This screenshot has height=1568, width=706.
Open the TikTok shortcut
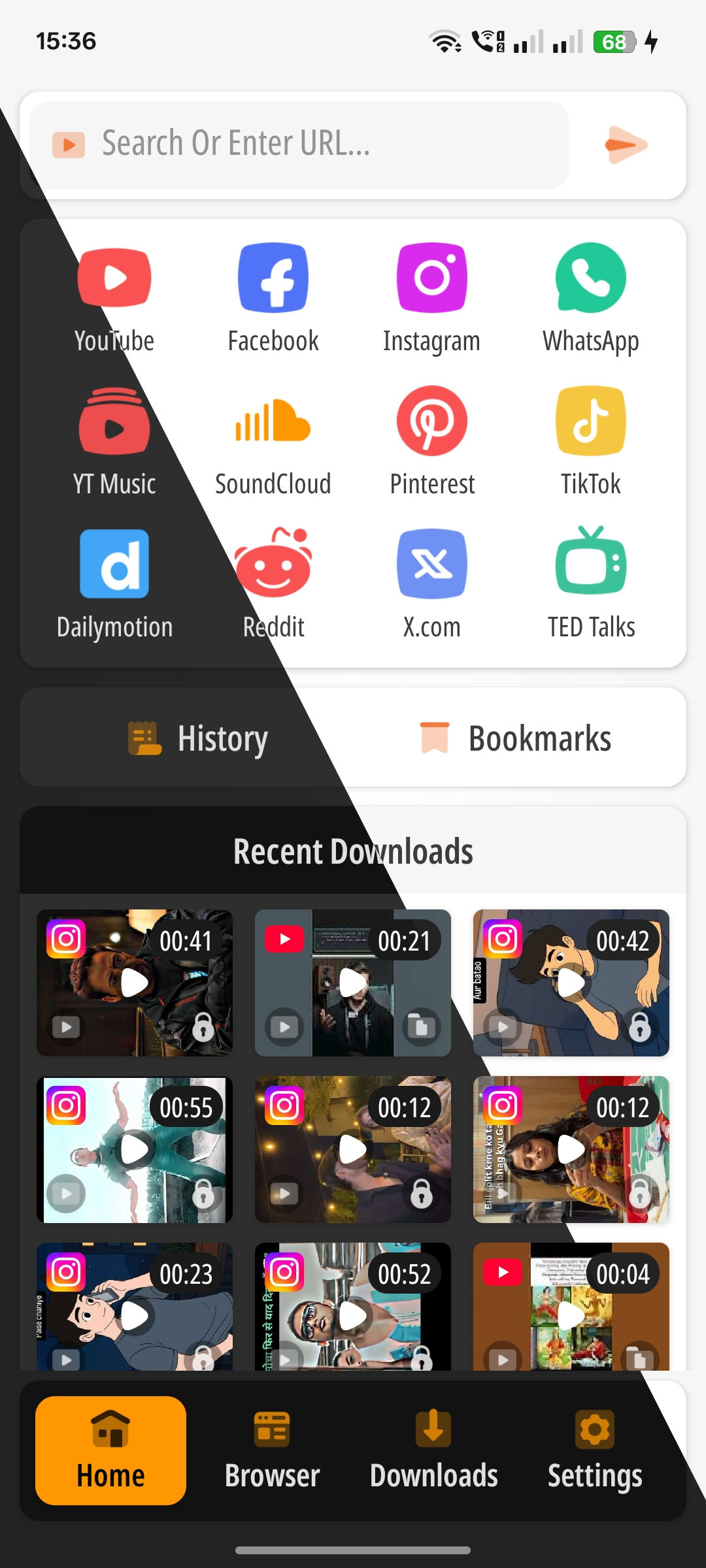590,421
